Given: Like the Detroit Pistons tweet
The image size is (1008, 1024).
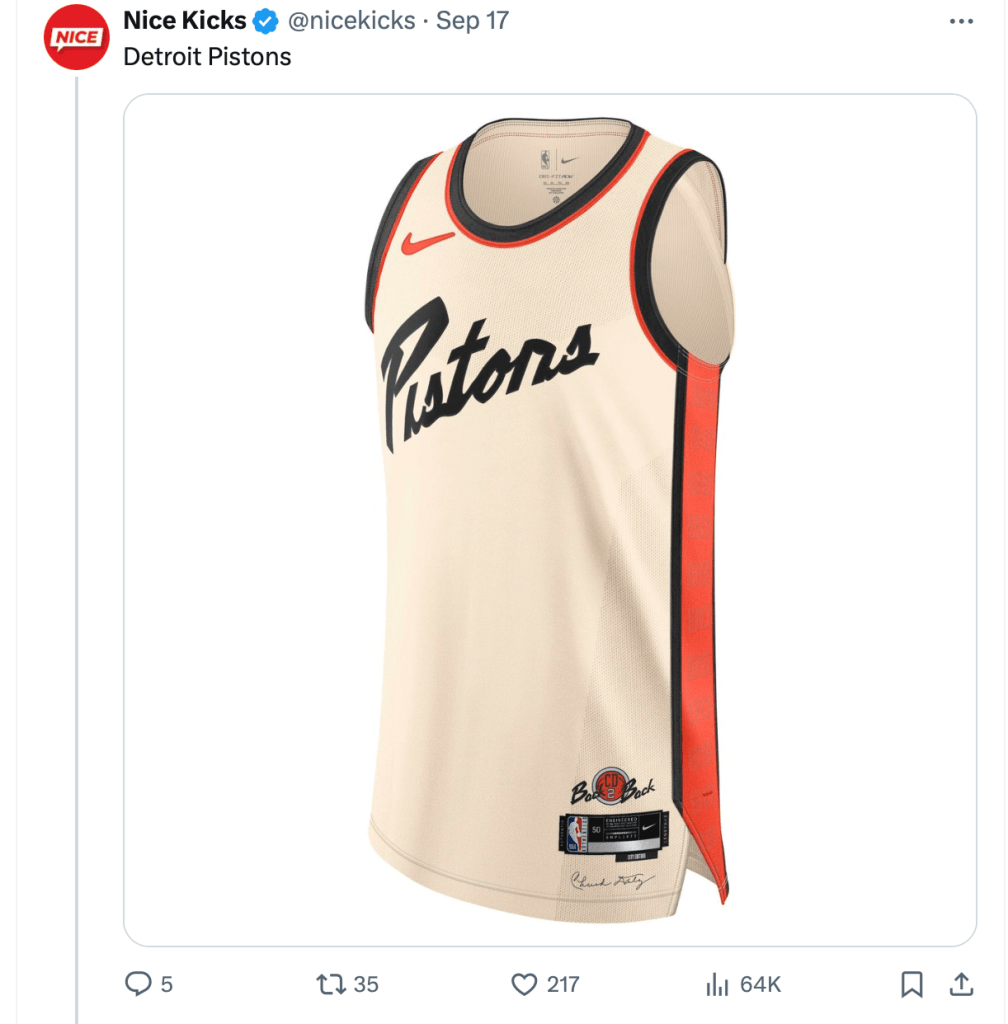Looking at the screenshot, I should [544, 984].
